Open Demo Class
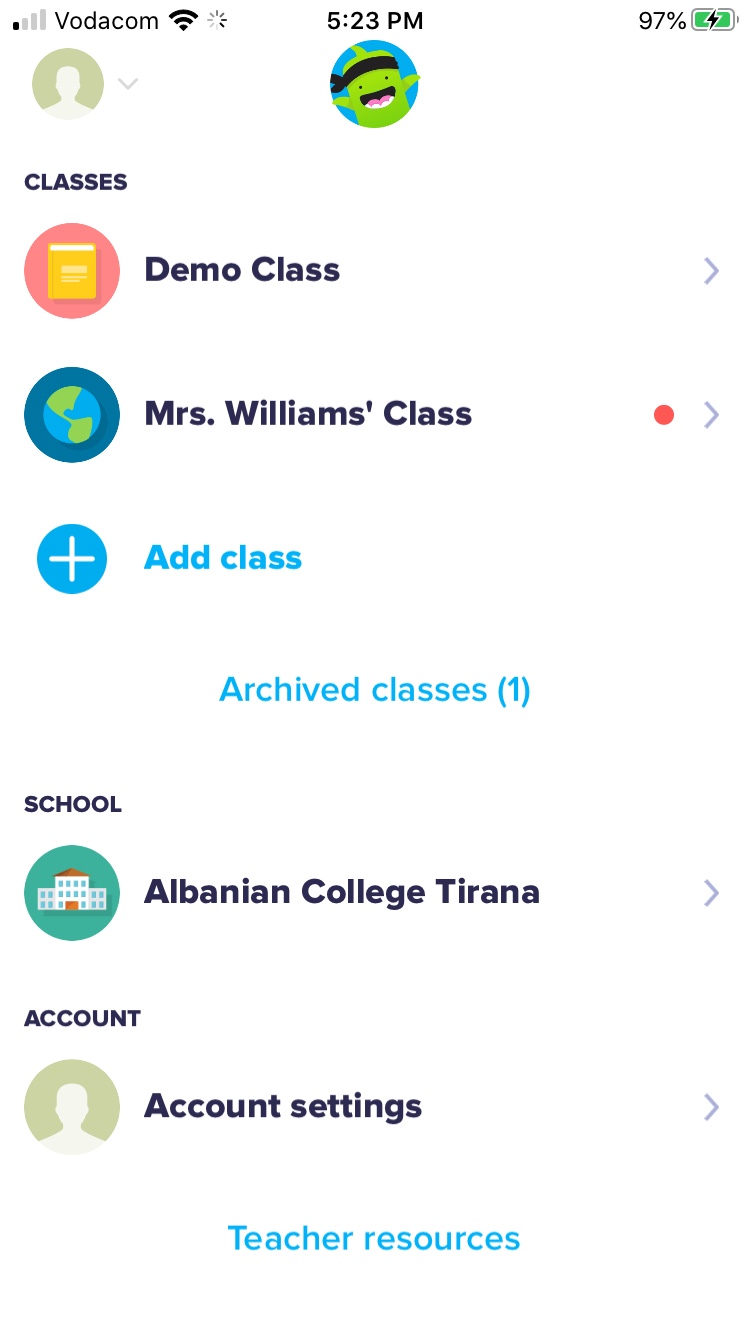The height and width of the screenshot is (1334, 750). [x=242, y=270]
